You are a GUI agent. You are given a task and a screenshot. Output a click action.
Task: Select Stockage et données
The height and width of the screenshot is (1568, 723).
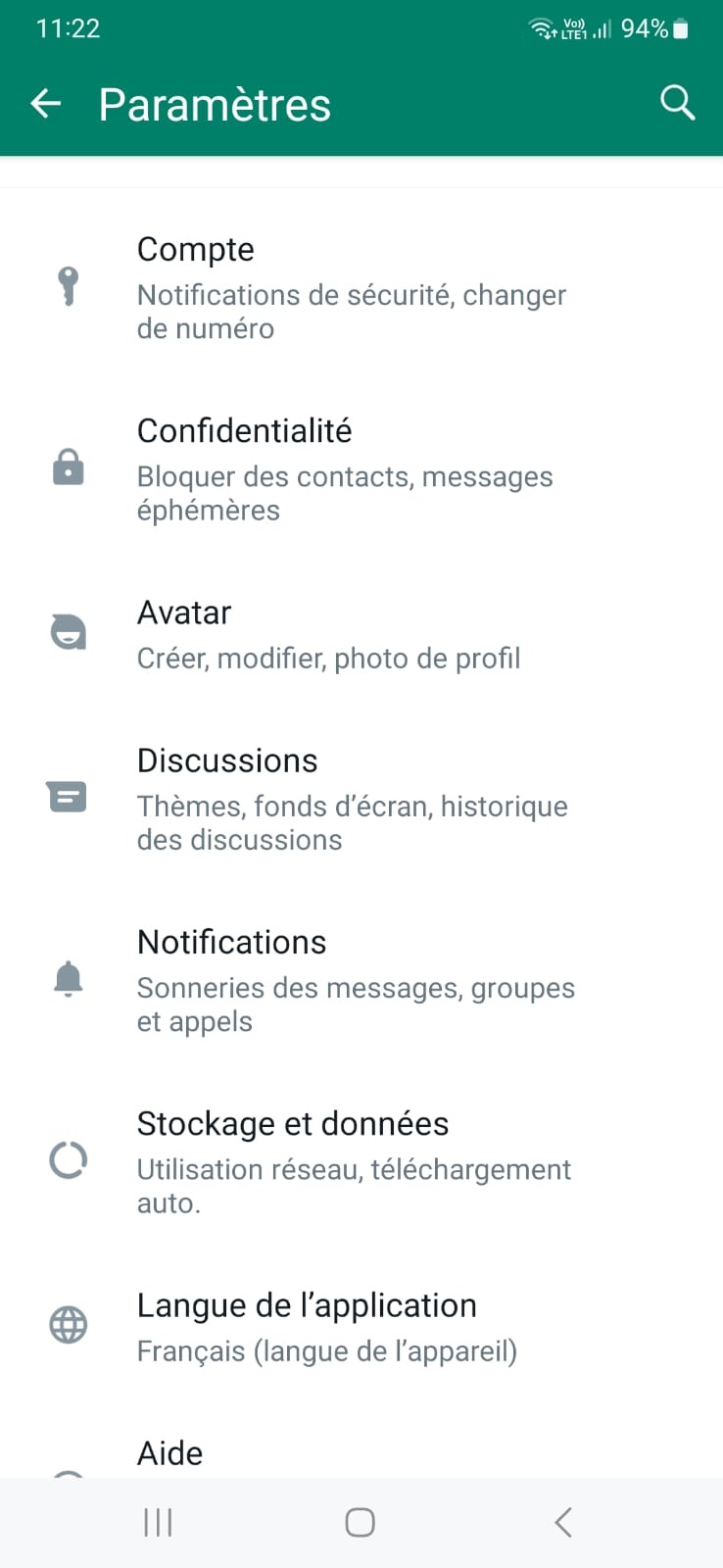tap(353, 1160)
